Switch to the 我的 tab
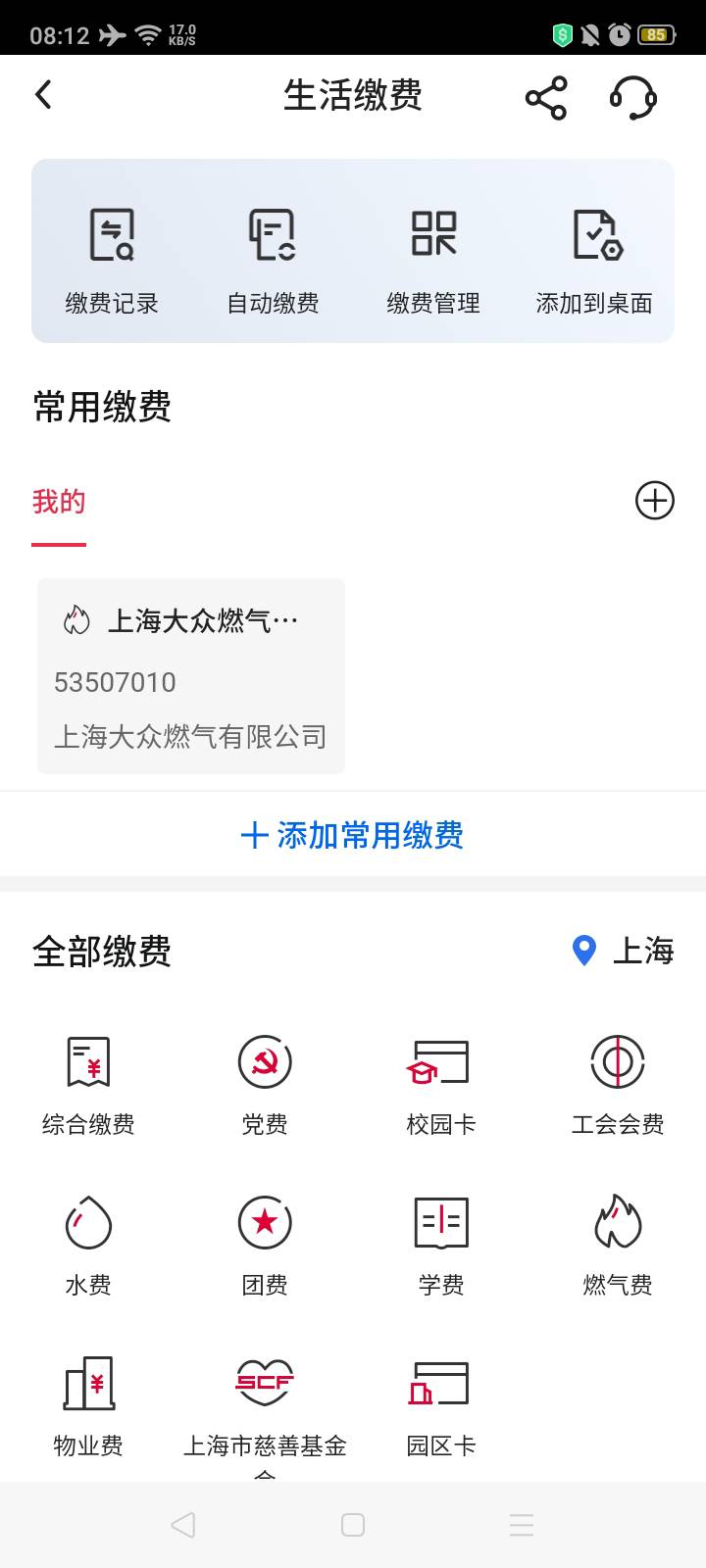706x1568 pixels. coord(59,502)
